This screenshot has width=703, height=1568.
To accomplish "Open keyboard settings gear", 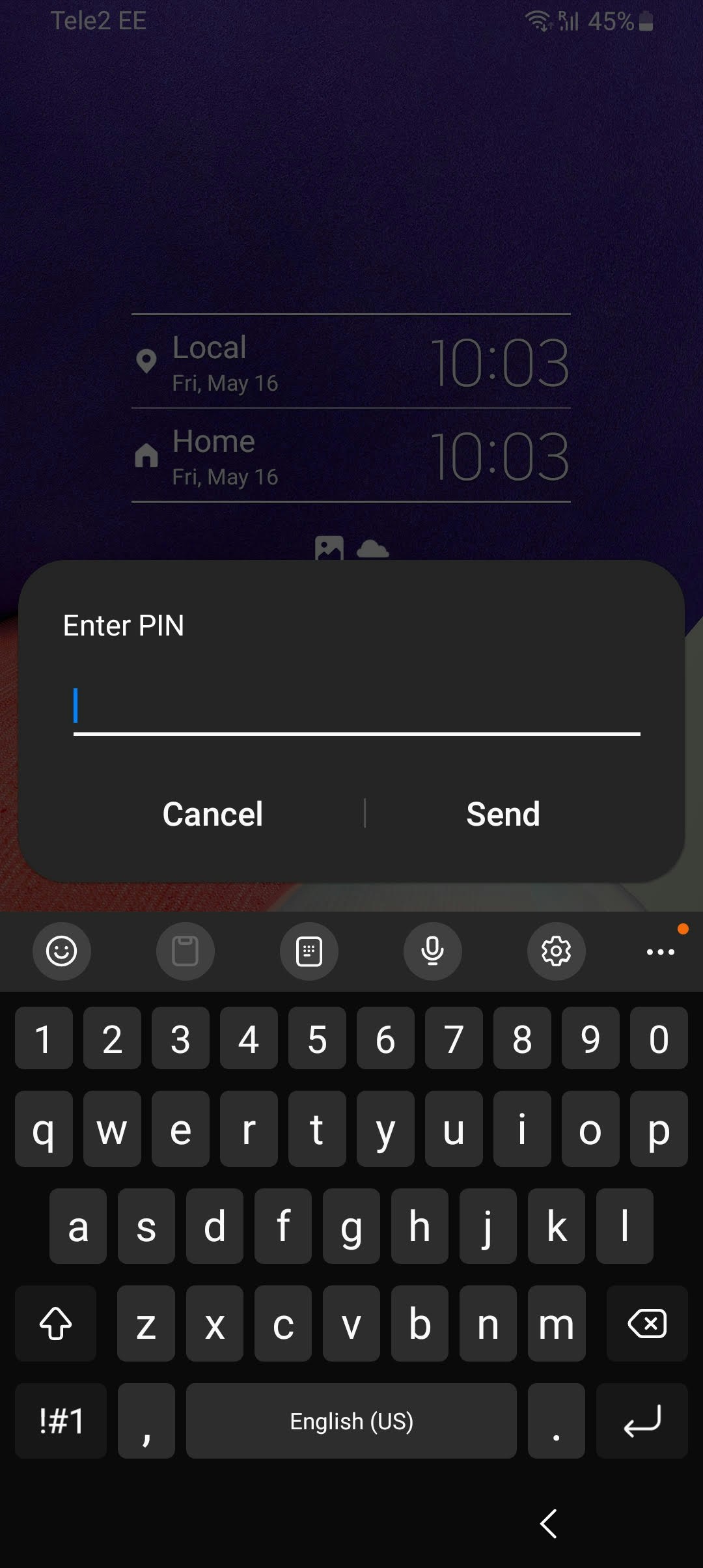I will 557,951.
